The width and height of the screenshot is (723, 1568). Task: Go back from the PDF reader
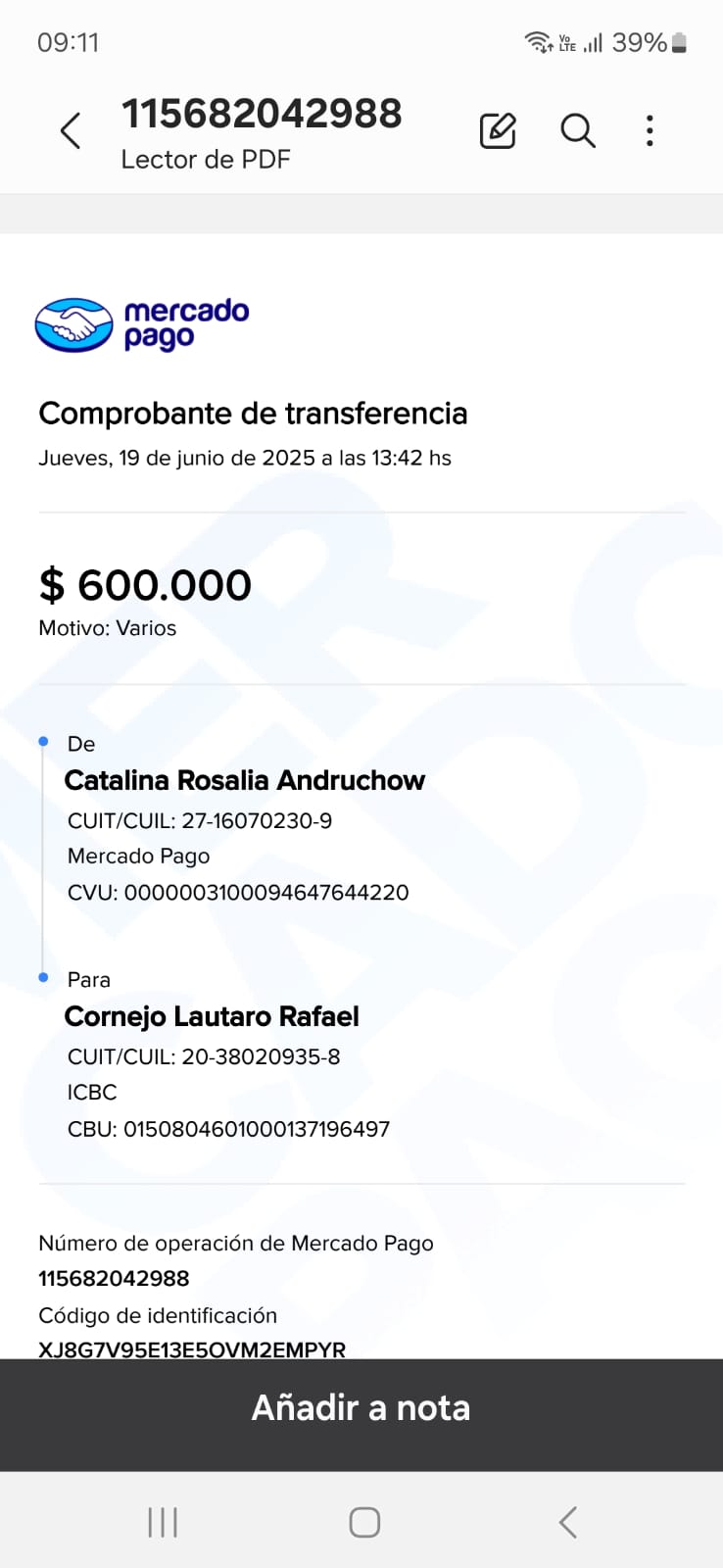71,130
